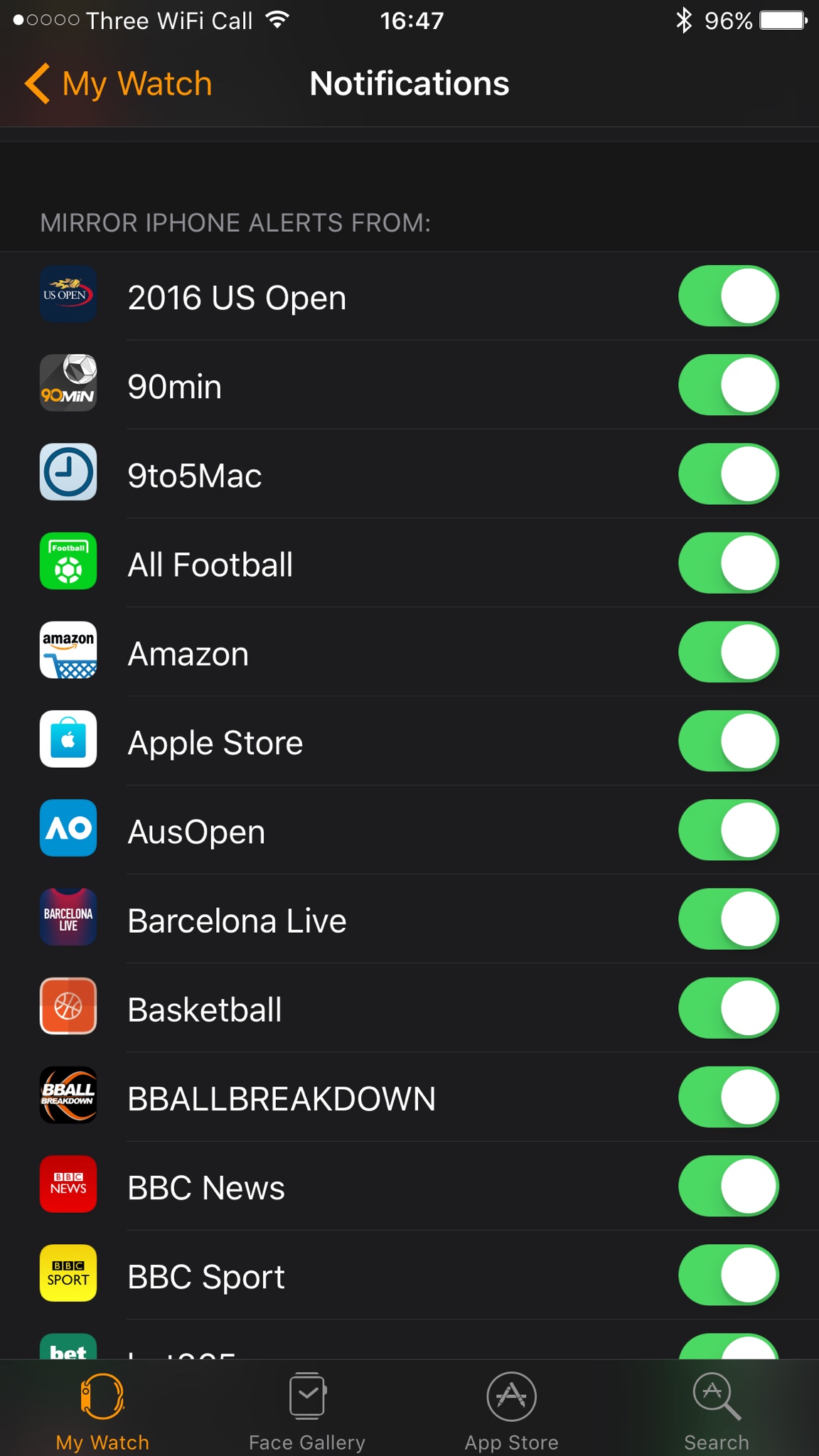The width and height of the screenshot is (819, 1456).
Task: Turn off AusOpen alerts
Action: coord(728,830)
